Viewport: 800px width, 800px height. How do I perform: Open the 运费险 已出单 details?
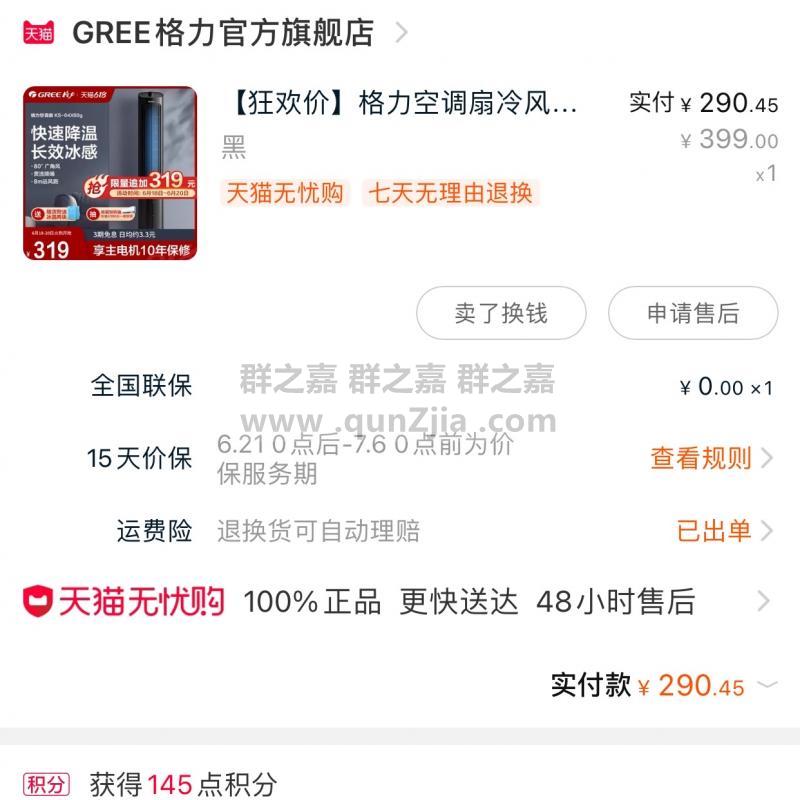click(x=724, y=530)
